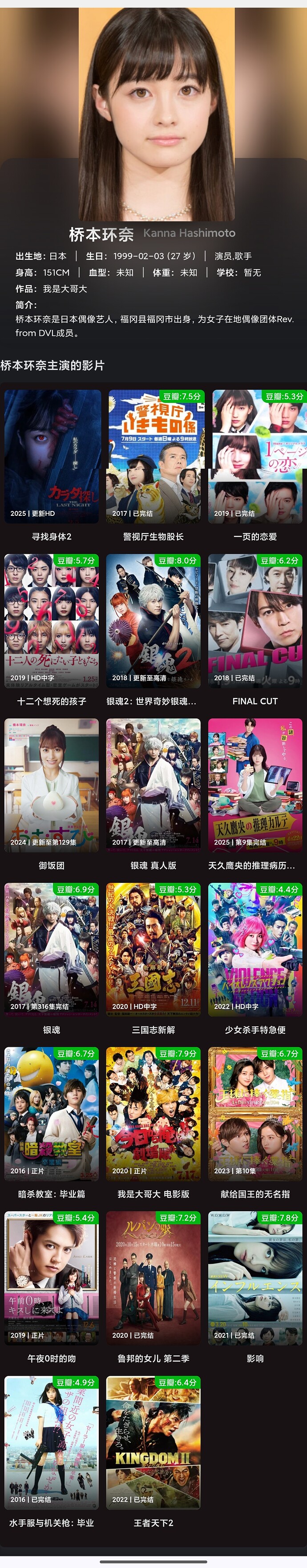Image resolution: width=307 pixels, height=1568 pixels.
Task: Tap the 暗杀教室: 毕业篇 poster
Action: (52, 1114)
